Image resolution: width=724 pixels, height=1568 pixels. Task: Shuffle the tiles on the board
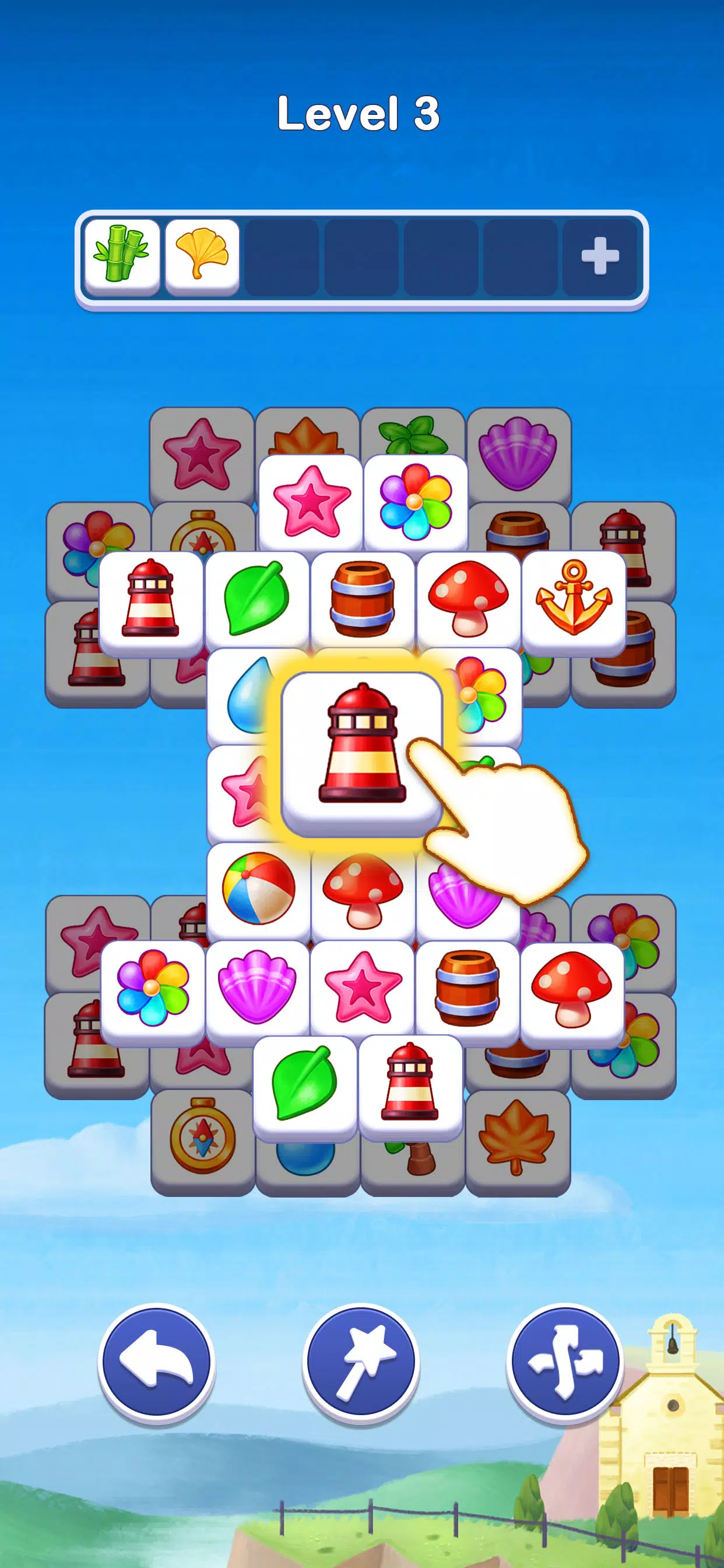click(x=565, y=1361)
